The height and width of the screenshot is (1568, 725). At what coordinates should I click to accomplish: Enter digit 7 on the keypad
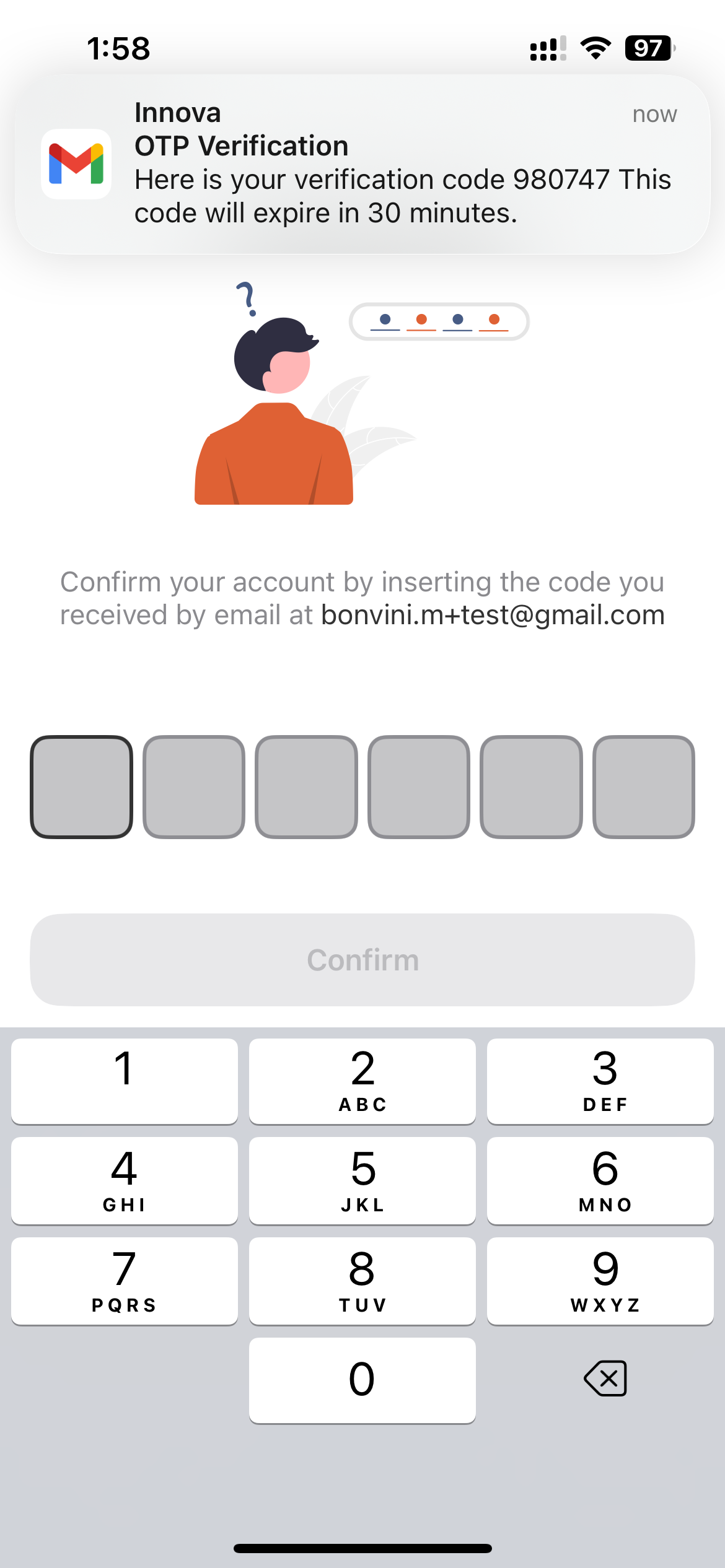click(x=125, y=1281)
